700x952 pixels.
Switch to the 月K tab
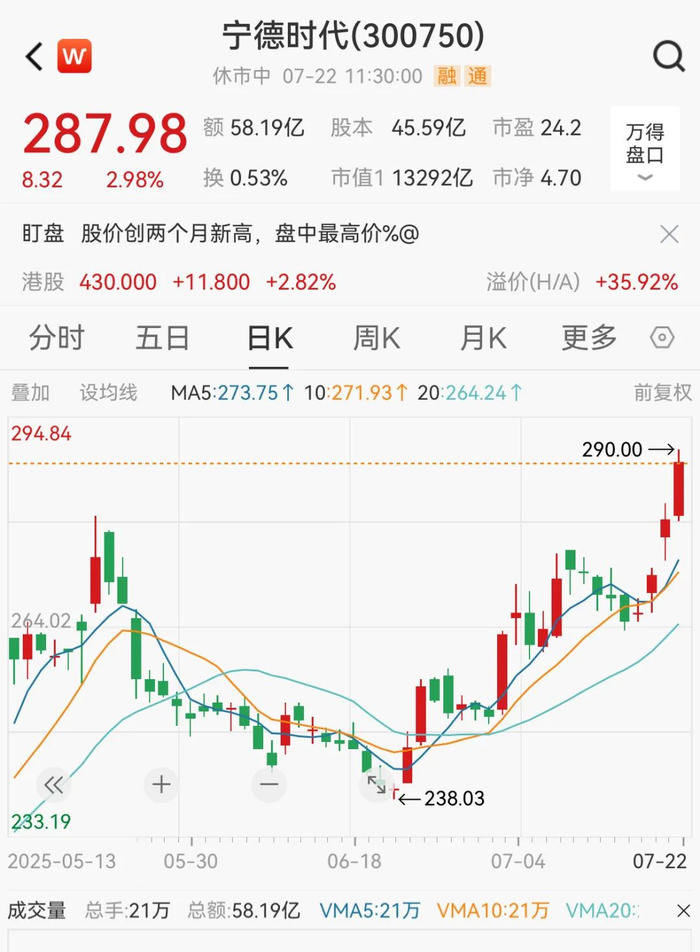point(483,338)
